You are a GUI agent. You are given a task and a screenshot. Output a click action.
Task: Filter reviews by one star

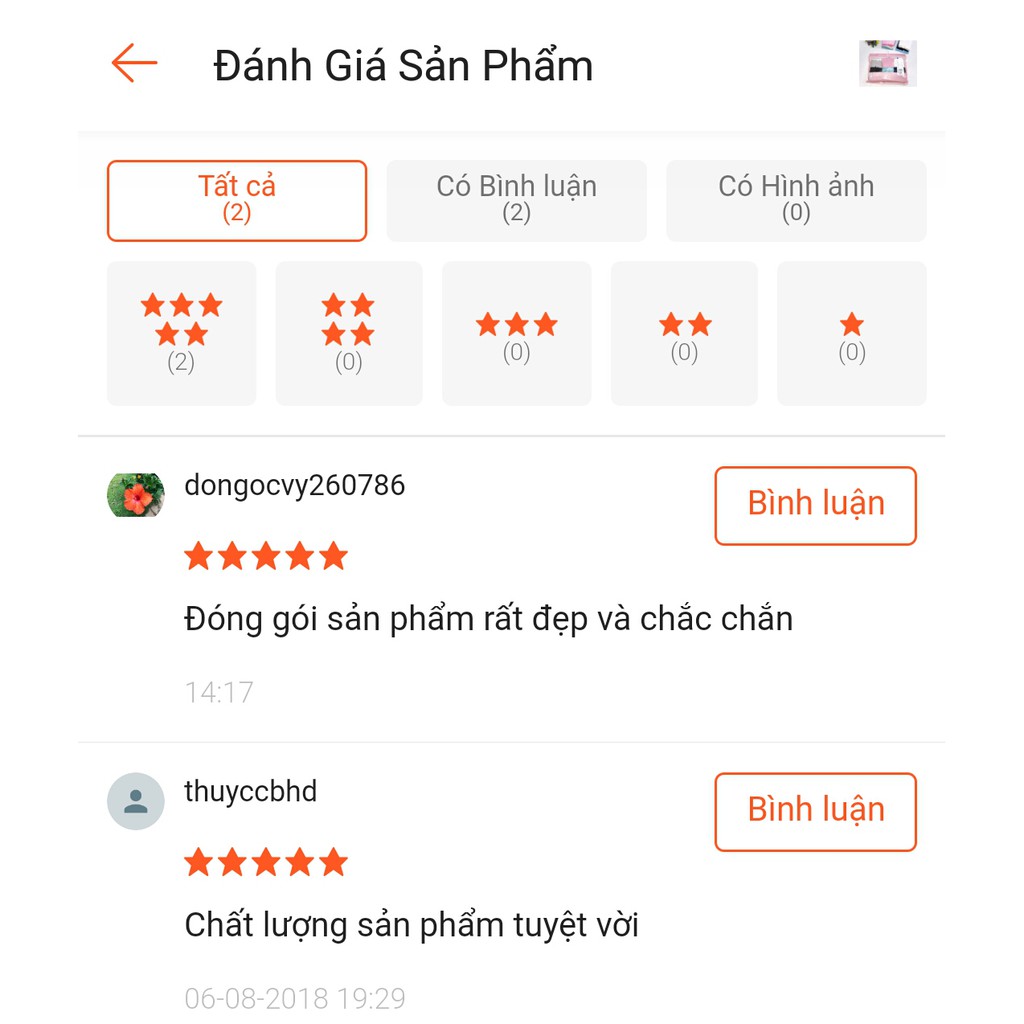click(851, 333)
